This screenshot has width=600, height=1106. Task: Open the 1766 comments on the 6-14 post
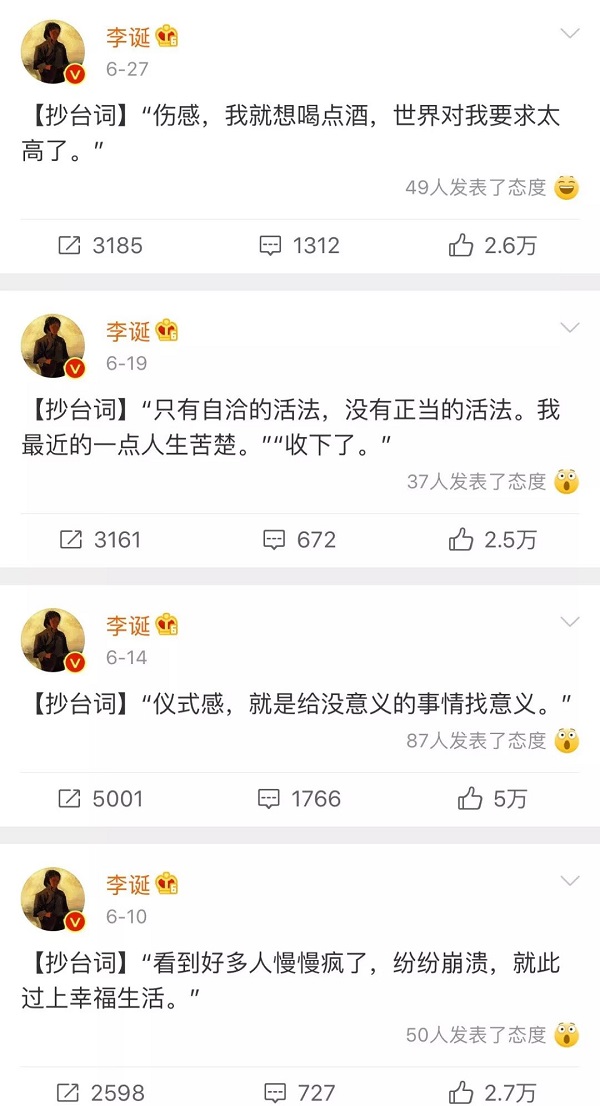[x=299, y=798]
